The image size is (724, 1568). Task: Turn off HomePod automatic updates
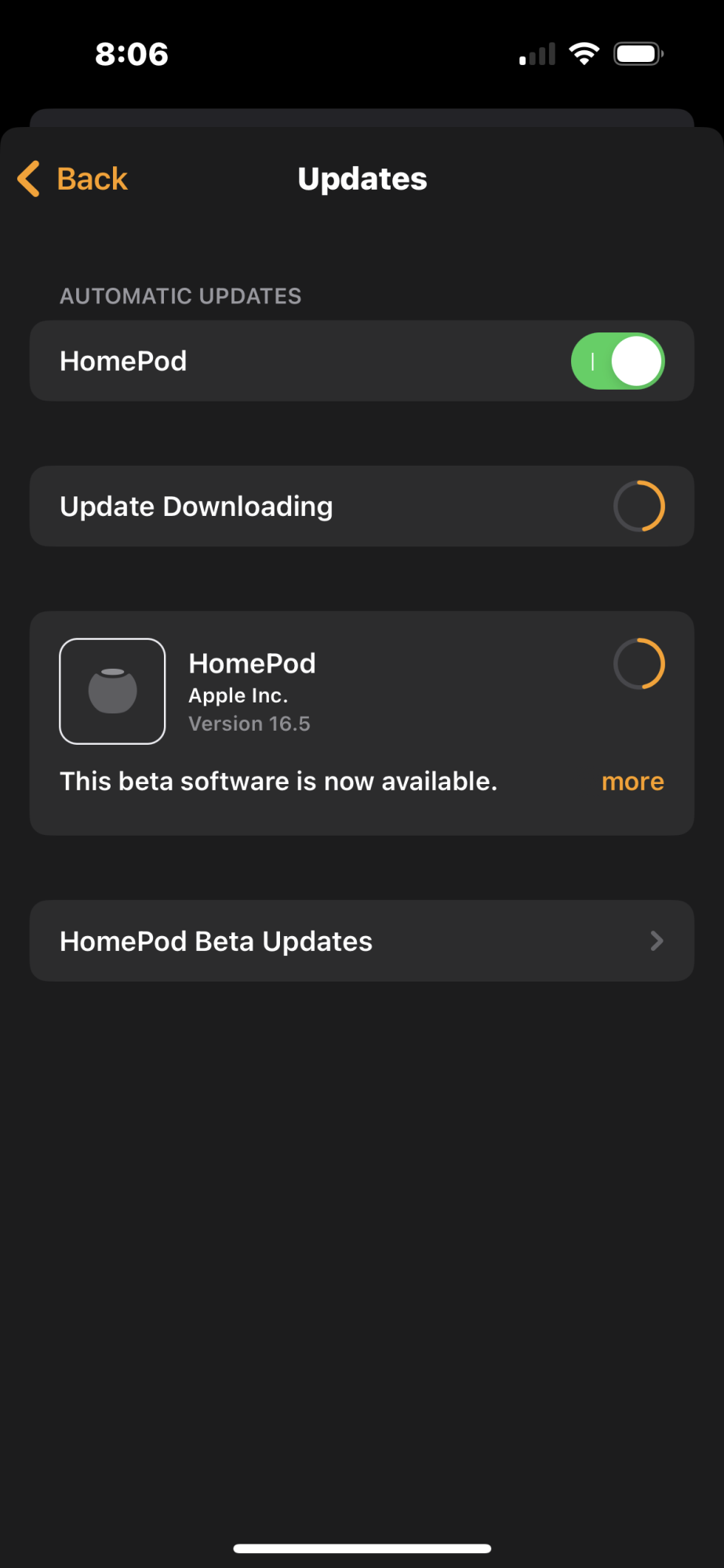tap(617, 361)
